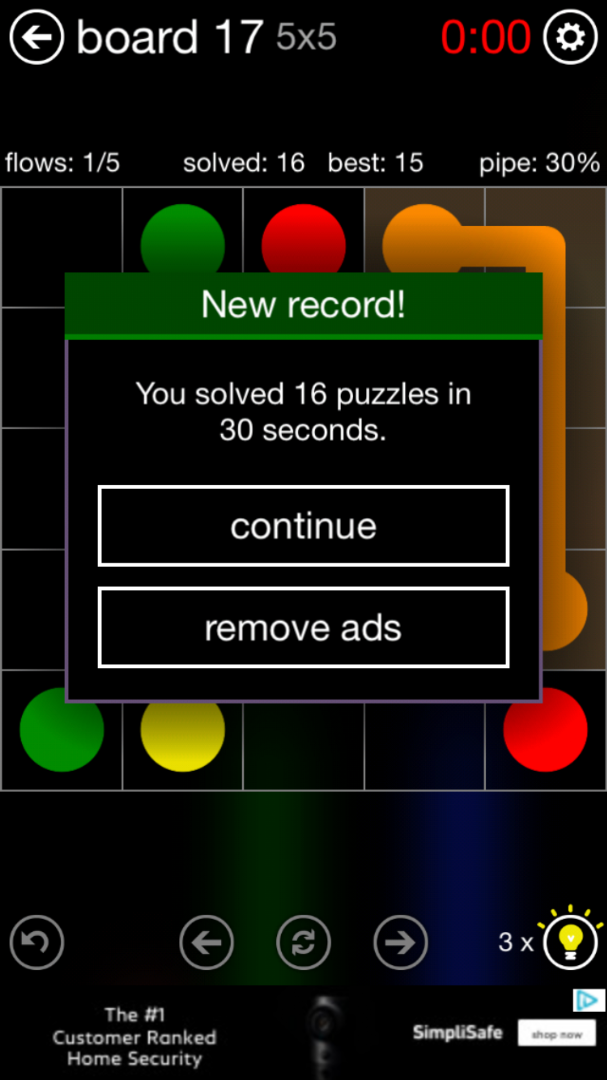
Task: Open settings gear icon
Action: pos(570,38)
